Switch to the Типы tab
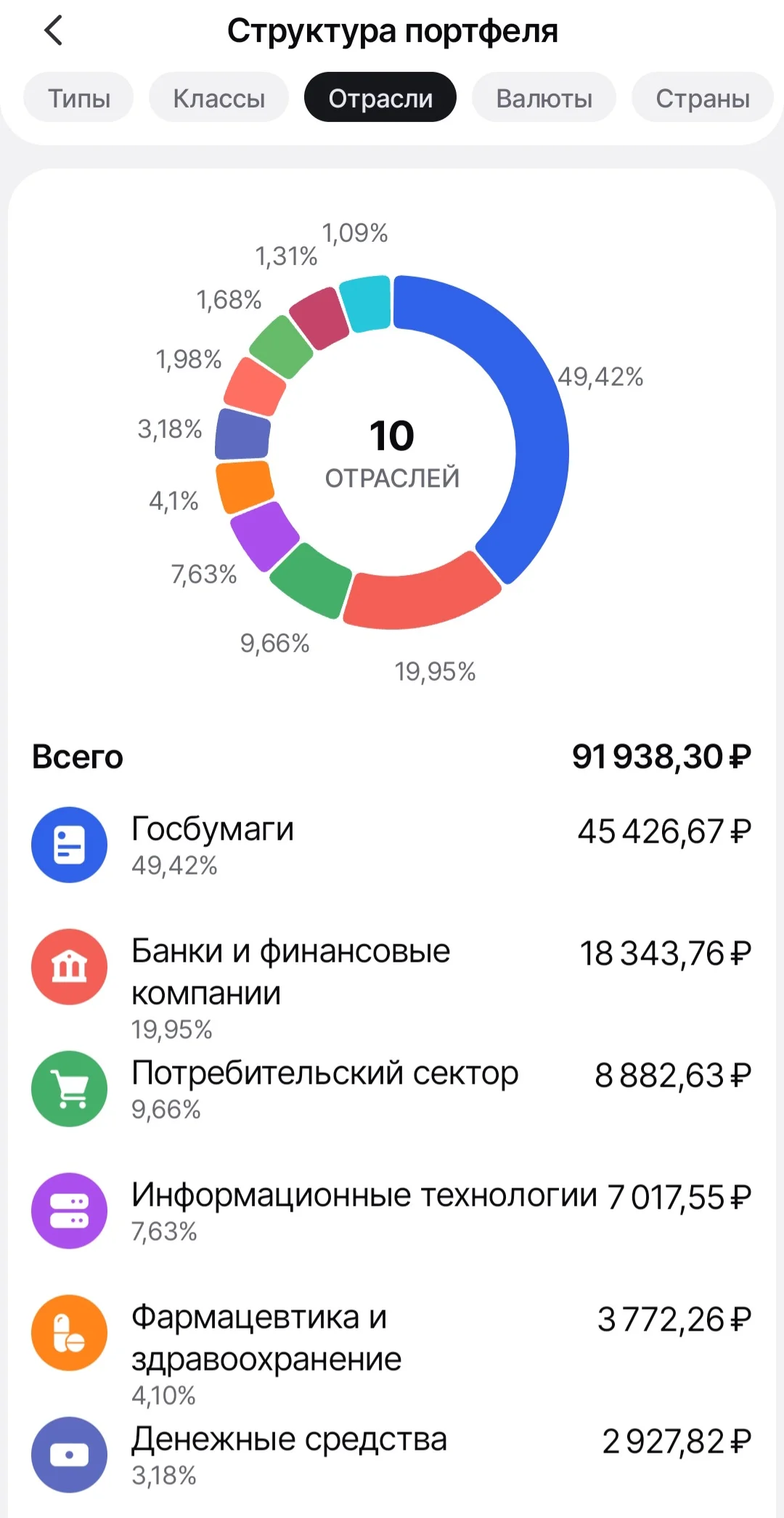 tap(78, 97)
